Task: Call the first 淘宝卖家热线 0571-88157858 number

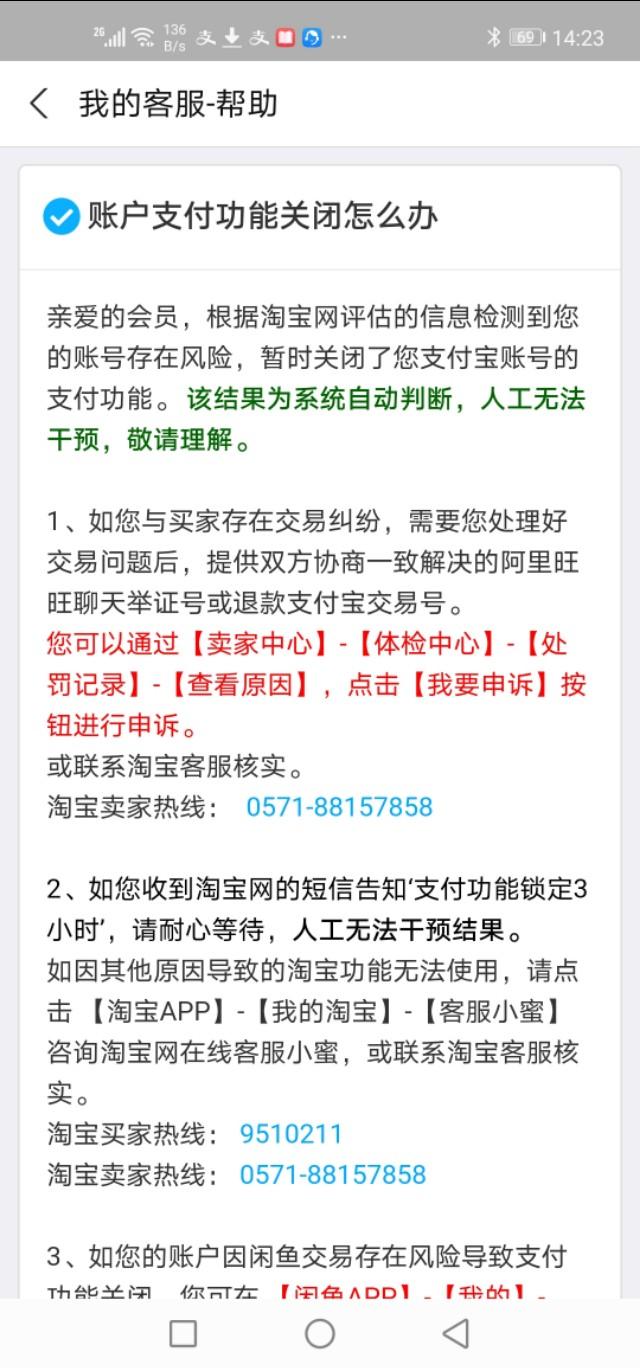Action: point(339,807)
